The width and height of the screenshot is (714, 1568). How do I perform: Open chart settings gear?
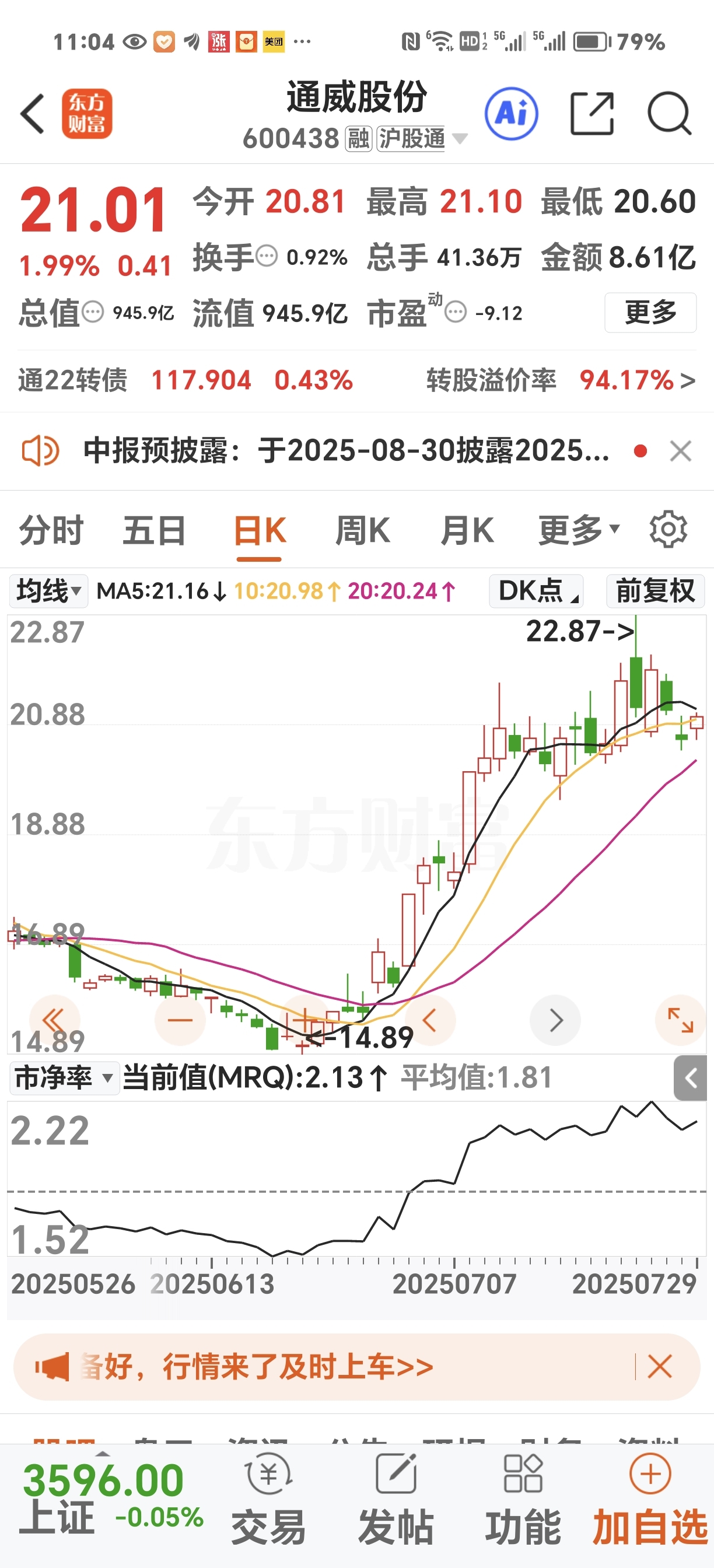[x=668, y=529]
